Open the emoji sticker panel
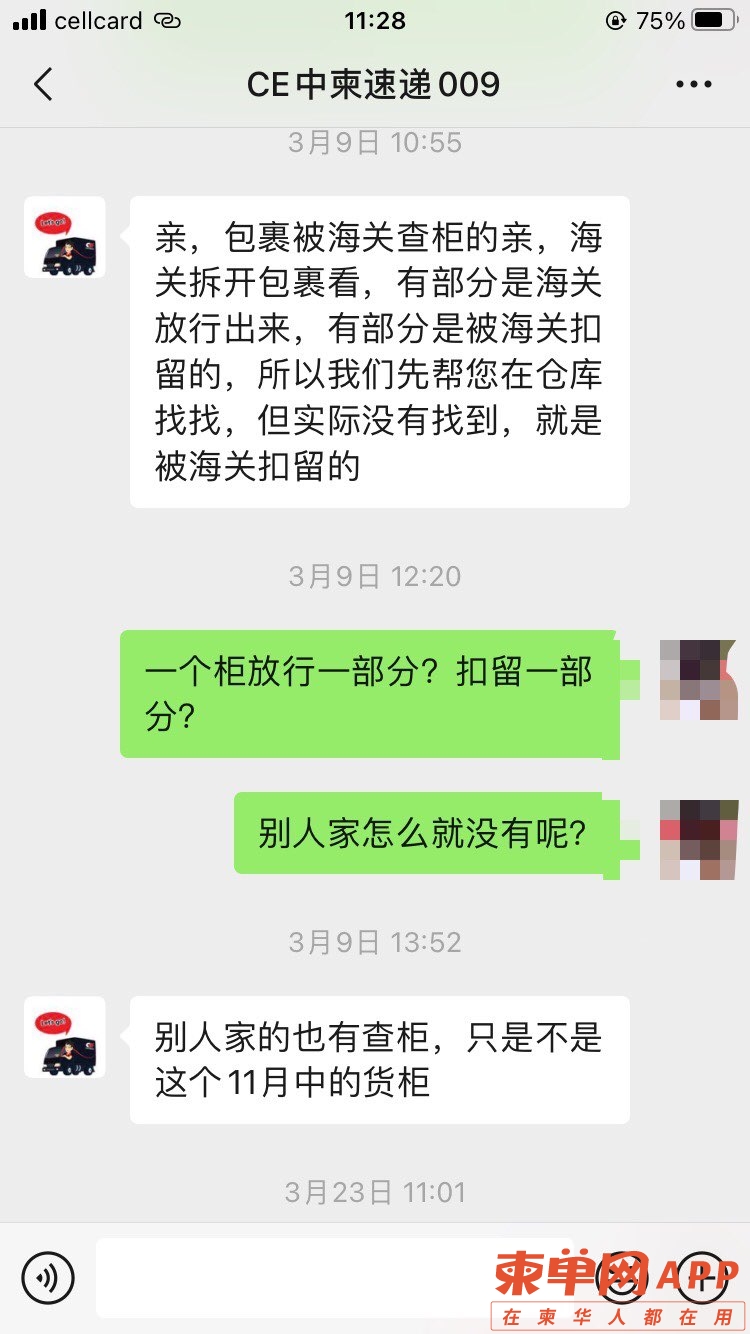The image size is (750, 1334). (x=620, y=1277)
